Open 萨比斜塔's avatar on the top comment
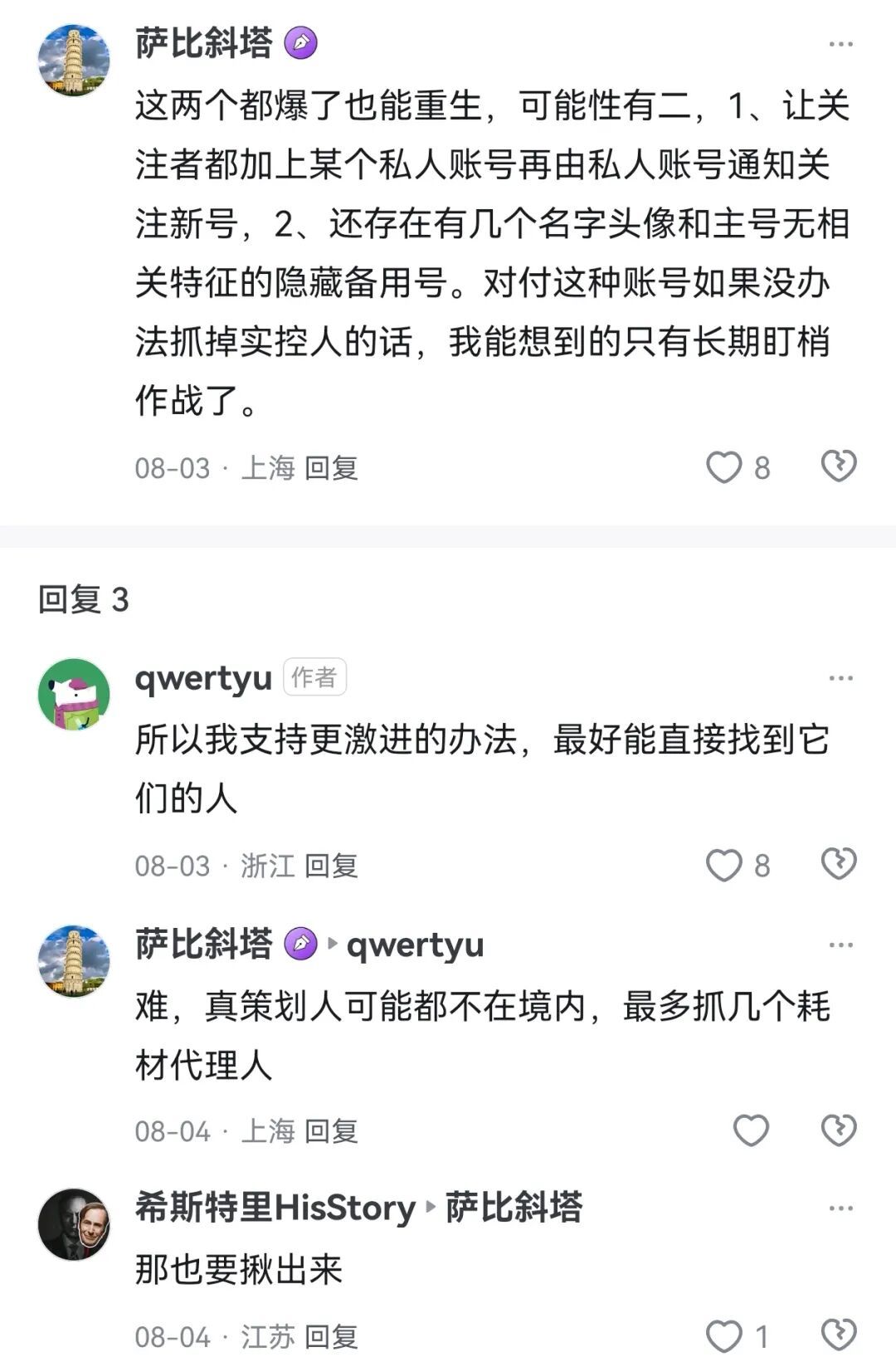The width and height of the screenshot is (896, 1362). [74, 60]
